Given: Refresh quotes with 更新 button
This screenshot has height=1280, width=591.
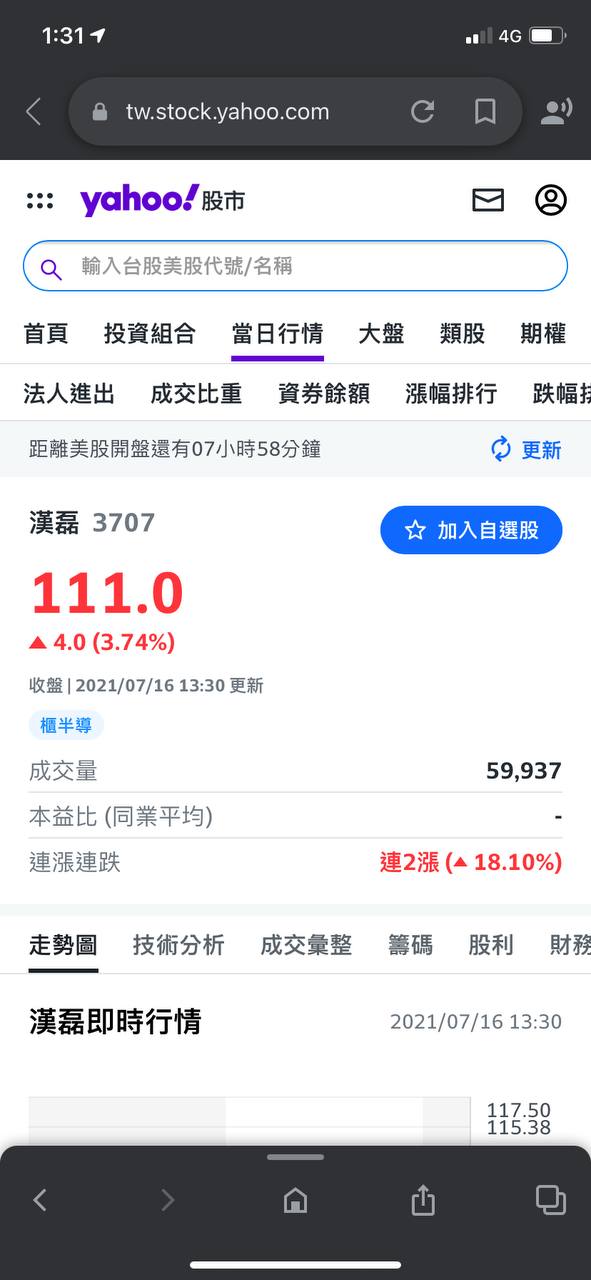Looking at the screenshot, I should click(x=526, y=450).
